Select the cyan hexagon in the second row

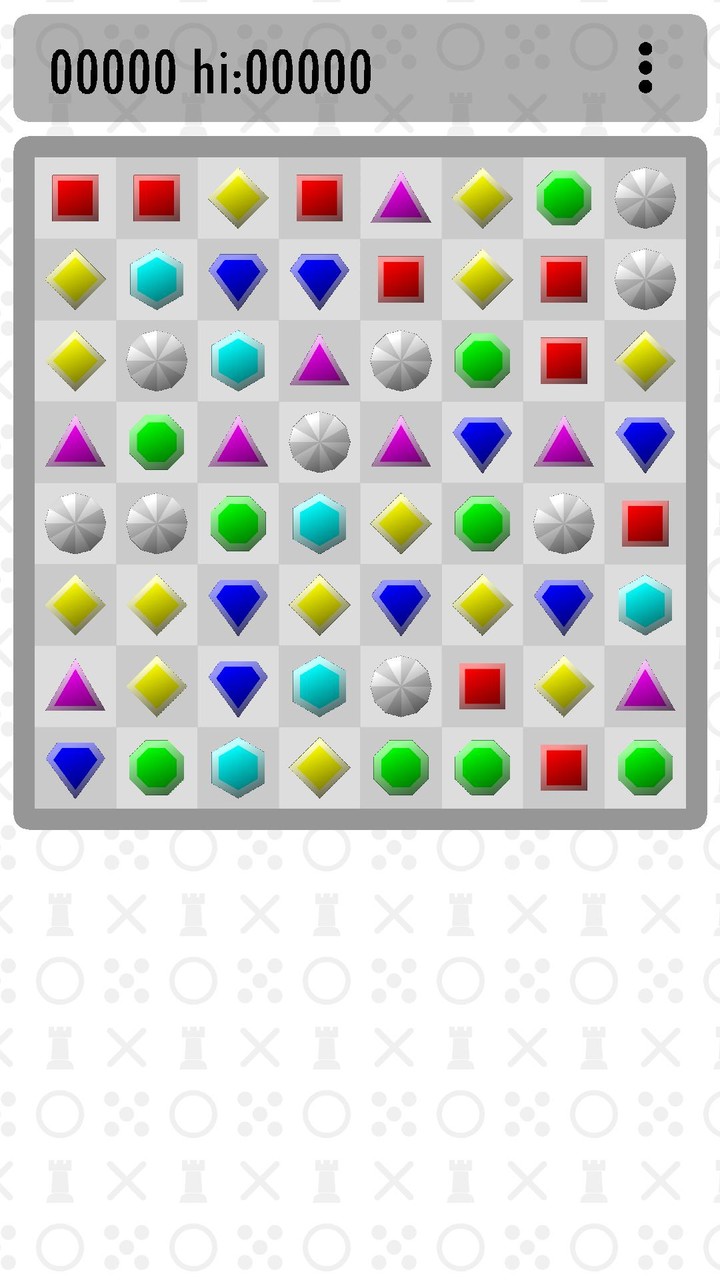155,278
